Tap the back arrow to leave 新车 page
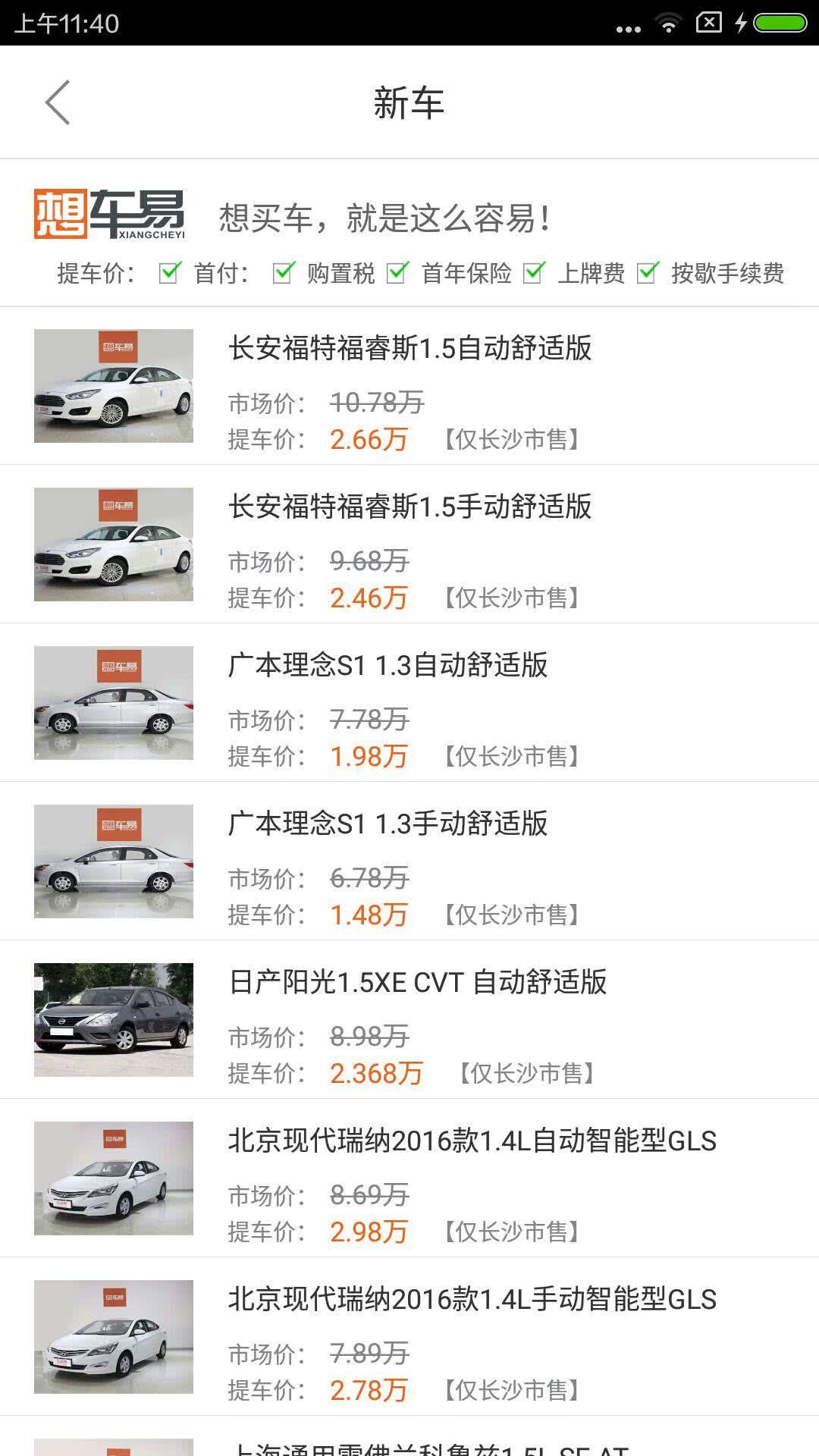Image resolution: width=819 pixels, height=1456 pixels. [57, 102]
